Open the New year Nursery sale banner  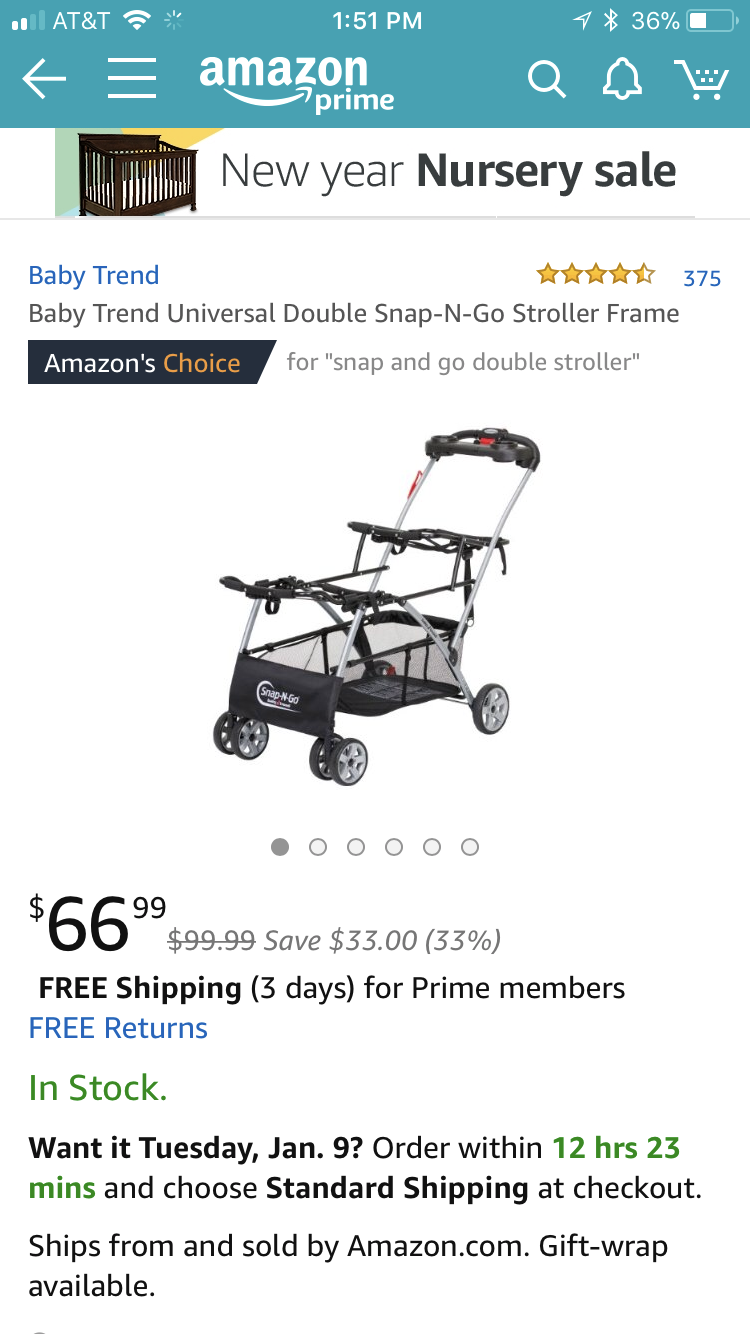pos(375,172)
